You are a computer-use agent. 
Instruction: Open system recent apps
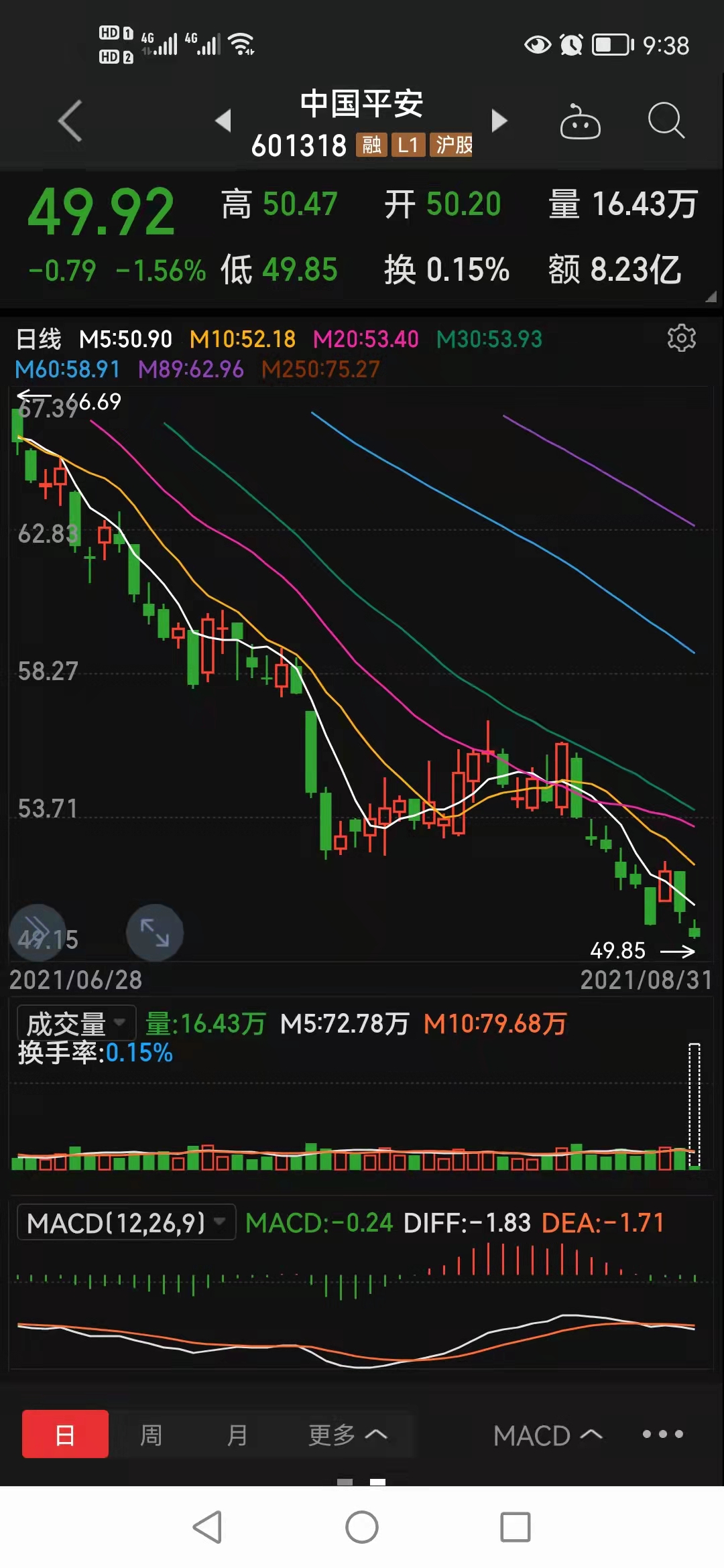tap(516, 1527)
